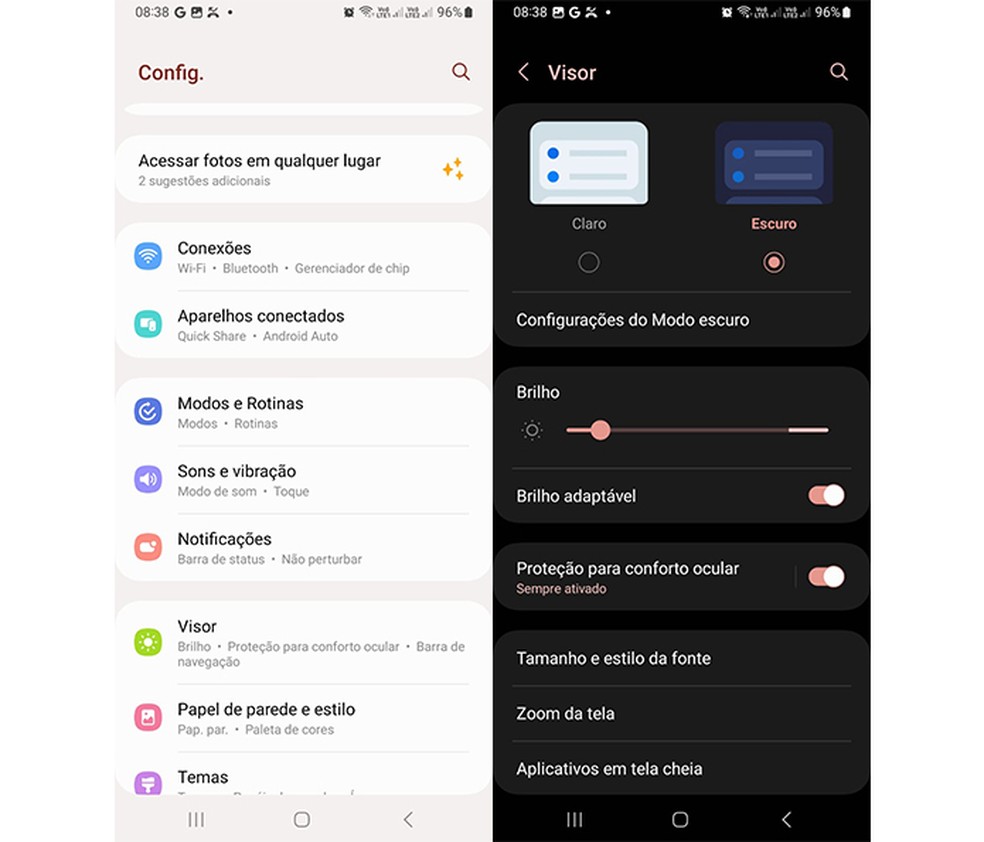This screenshot has height=842, width=984.
Task: Tap the Brilho brightness slider
Action: click(x=696, y=430)
